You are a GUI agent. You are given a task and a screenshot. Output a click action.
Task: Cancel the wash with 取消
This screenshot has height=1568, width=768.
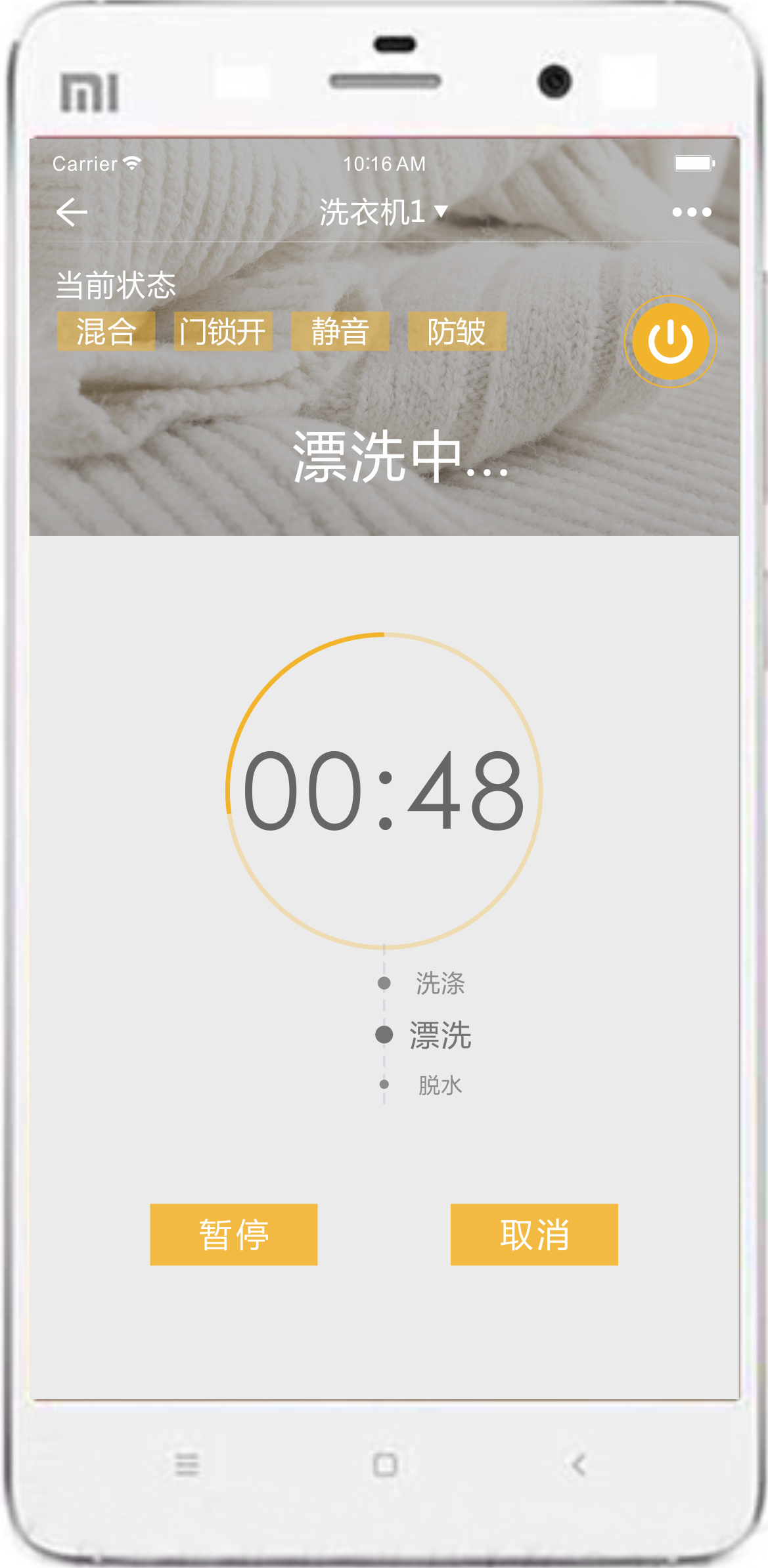coord(533,1234)
